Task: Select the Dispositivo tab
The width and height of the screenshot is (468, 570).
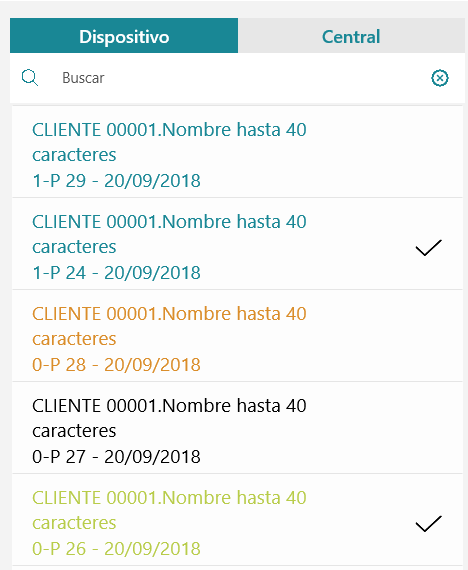Action: 124,36
